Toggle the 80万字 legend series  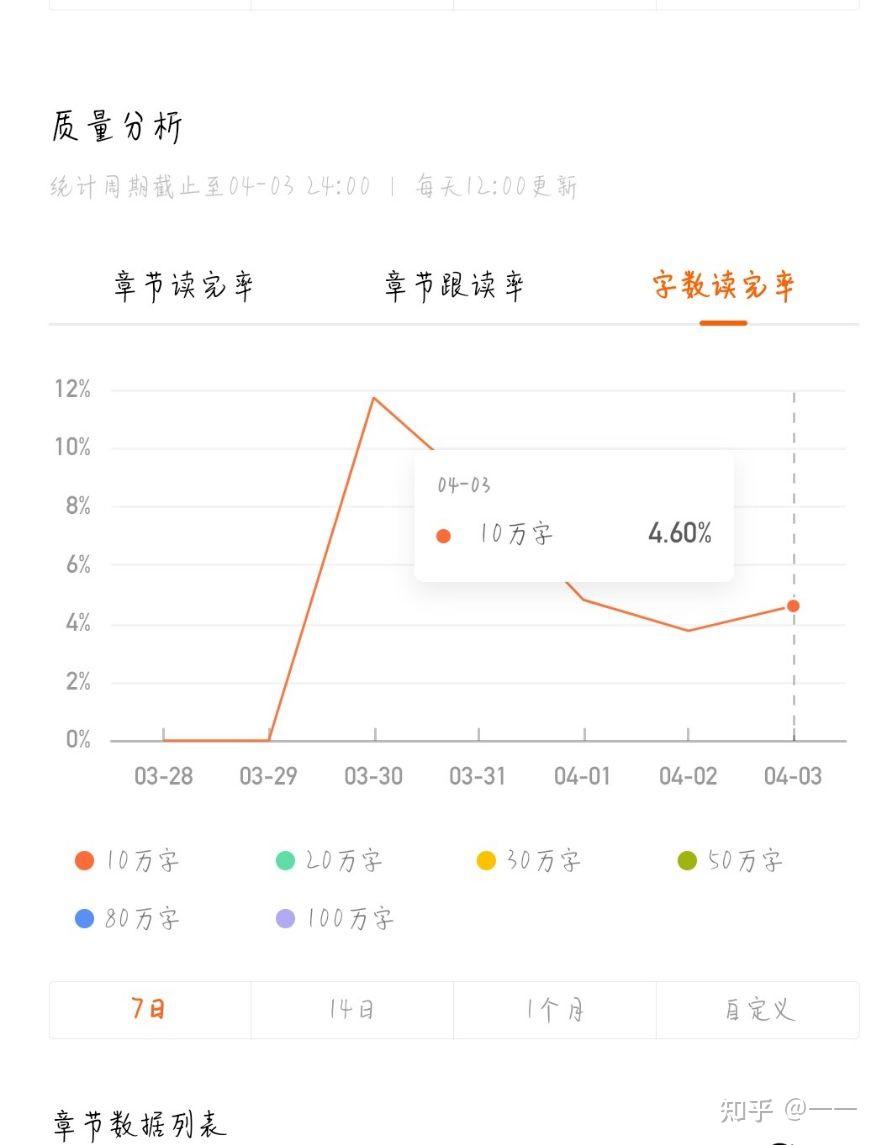pyautogui.click(x=128, y=919)
